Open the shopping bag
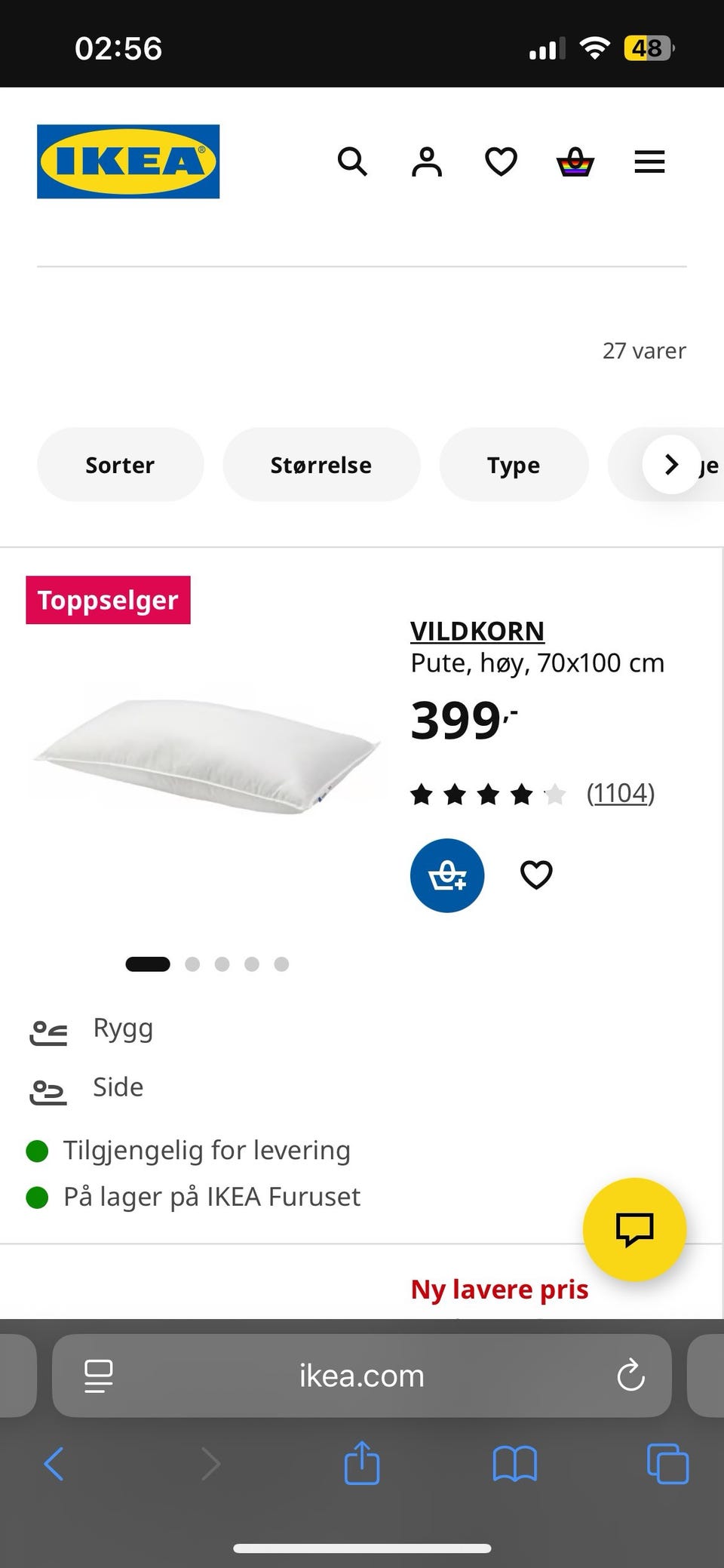Viewport: 724px width, 1568px height. pos(575,162)
